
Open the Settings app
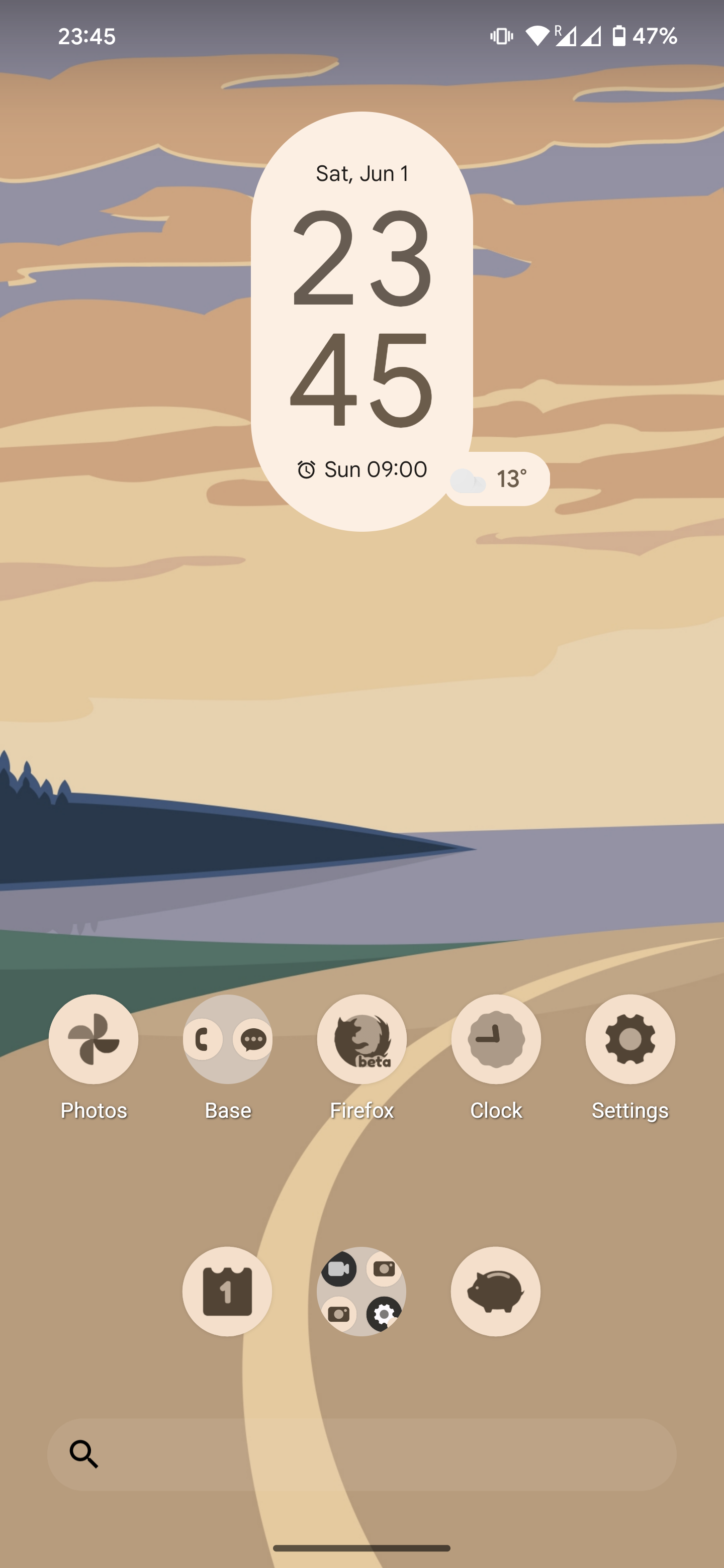(629, 1039)
